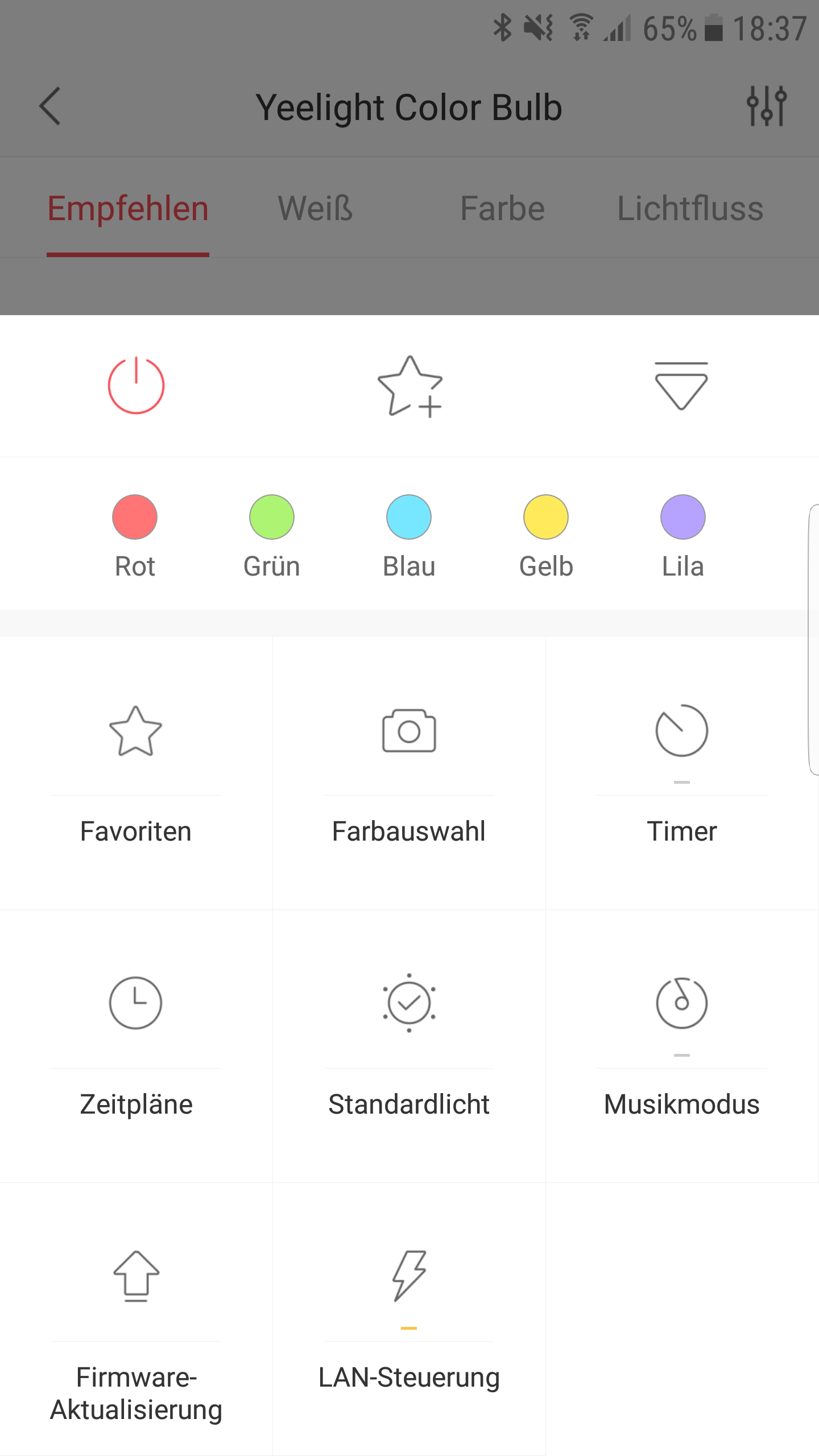Open Farbauswahl camera picker
Viewport: 819px width, 1456px height.
[x=409, y=773]
